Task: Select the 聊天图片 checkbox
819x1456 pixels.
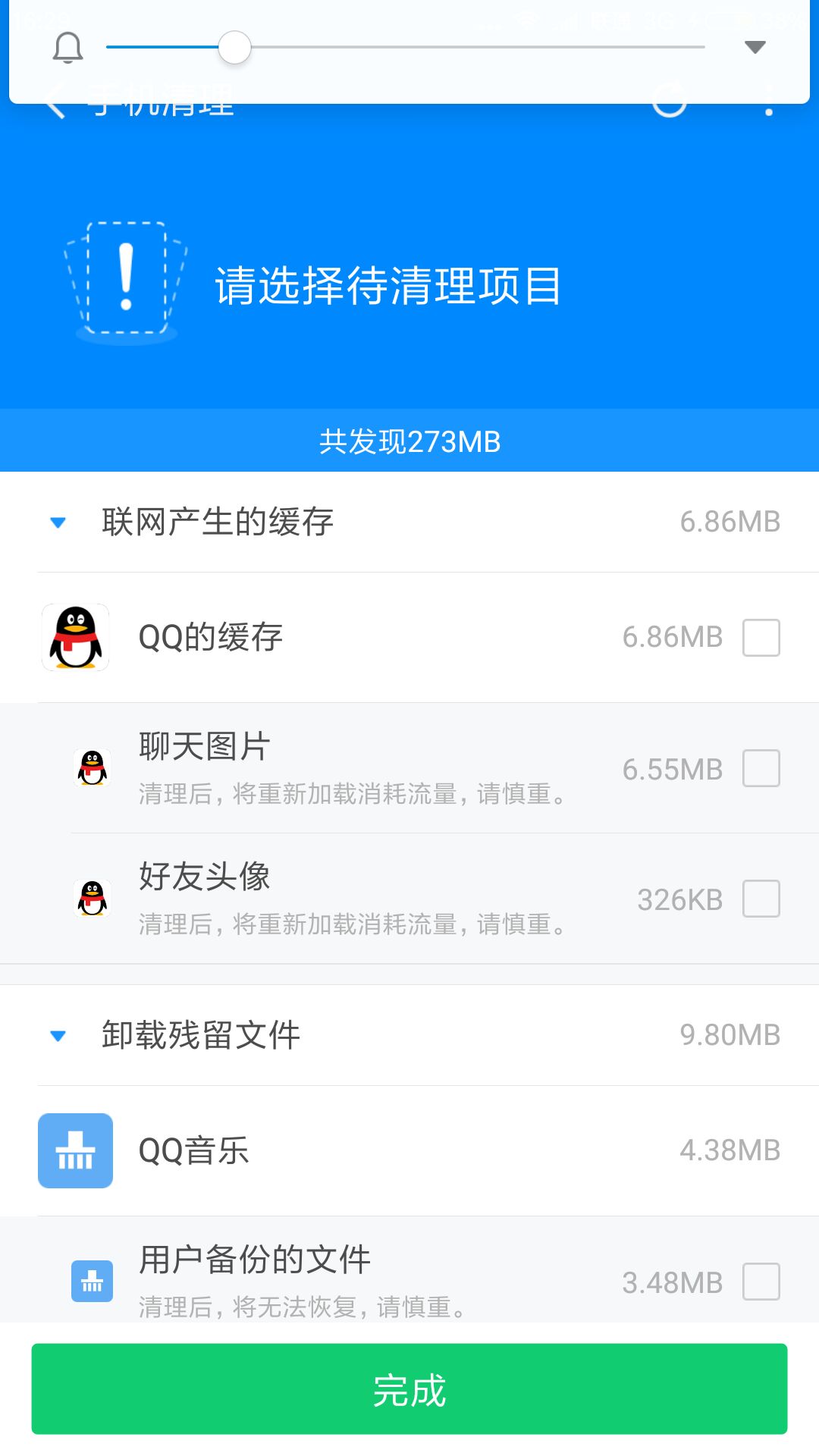Action: [x=761, y=768]
